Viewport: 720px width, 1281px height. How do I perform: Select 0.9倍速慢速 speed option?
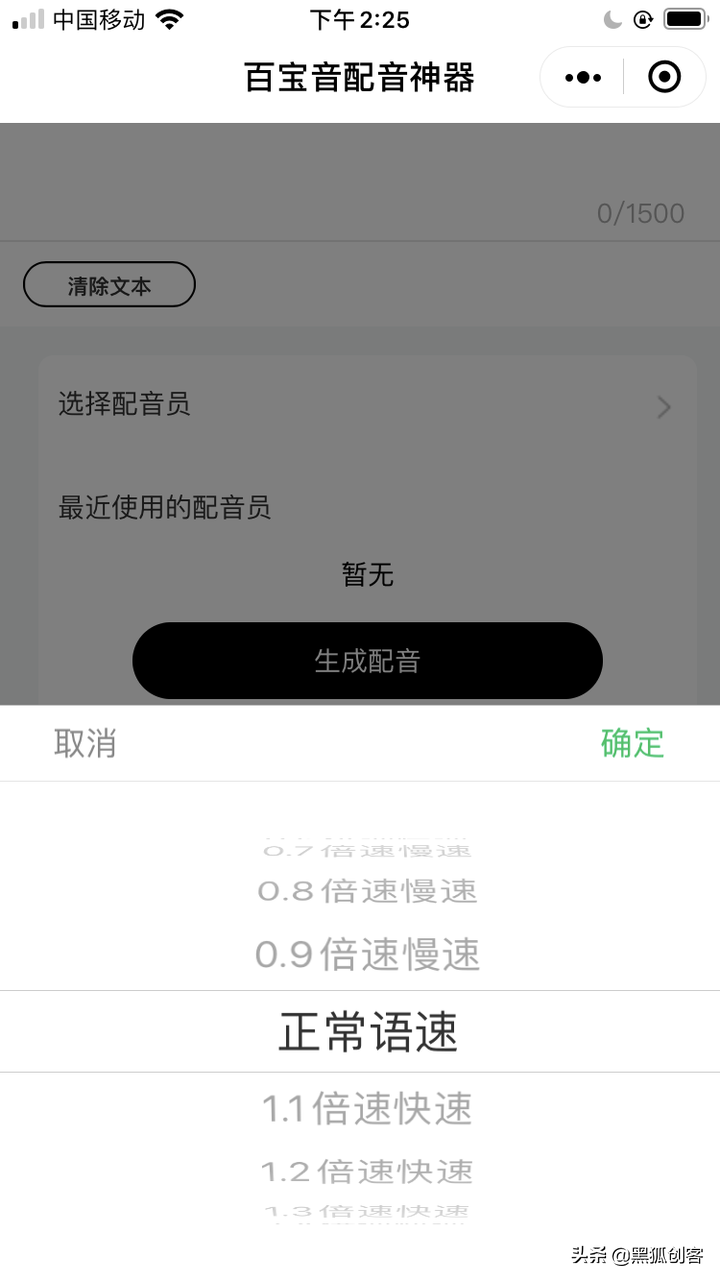(x=367, y=955)
